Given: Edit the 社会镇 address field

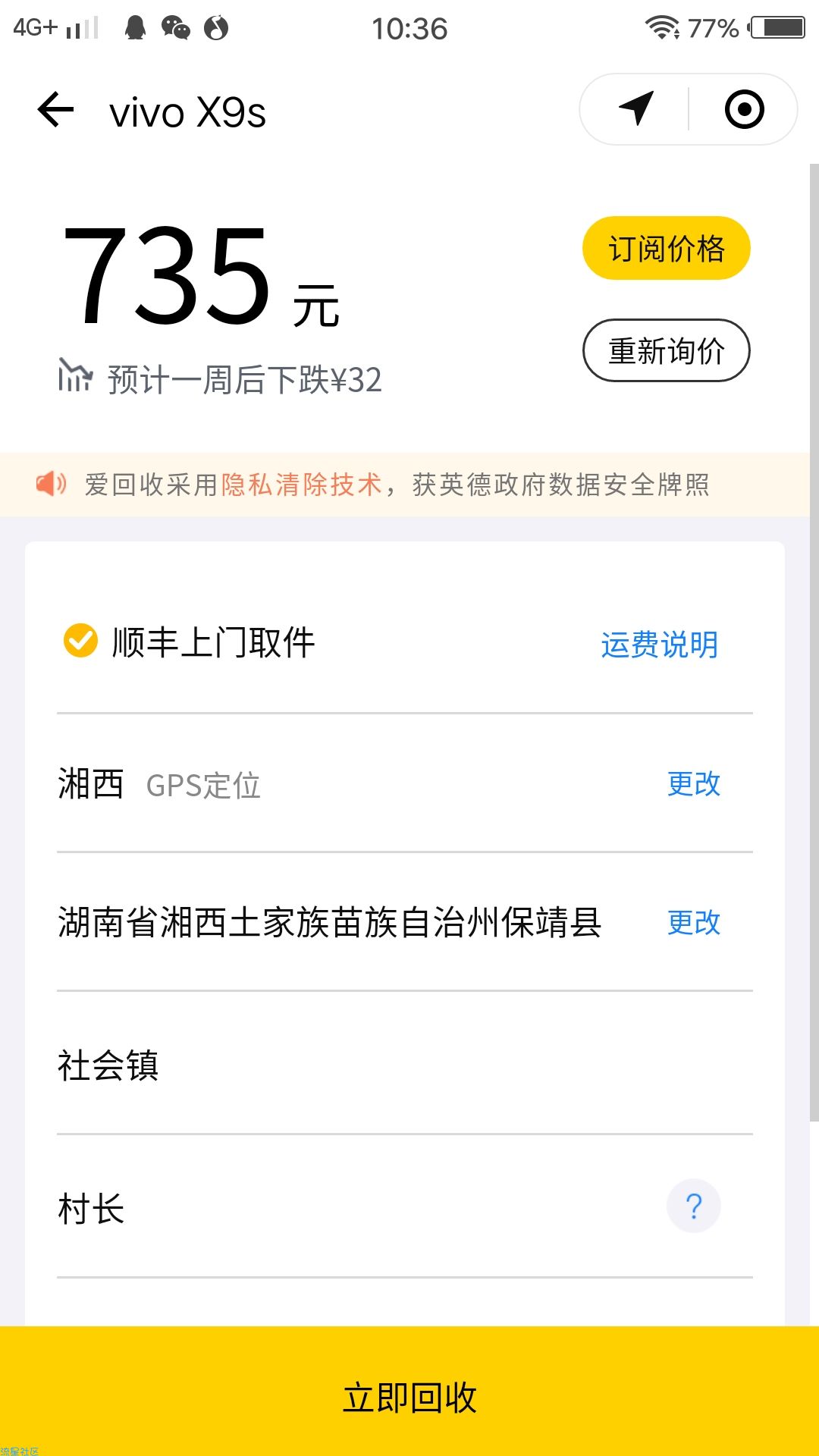Looking at the screenshot, I should coord(405,1065).
